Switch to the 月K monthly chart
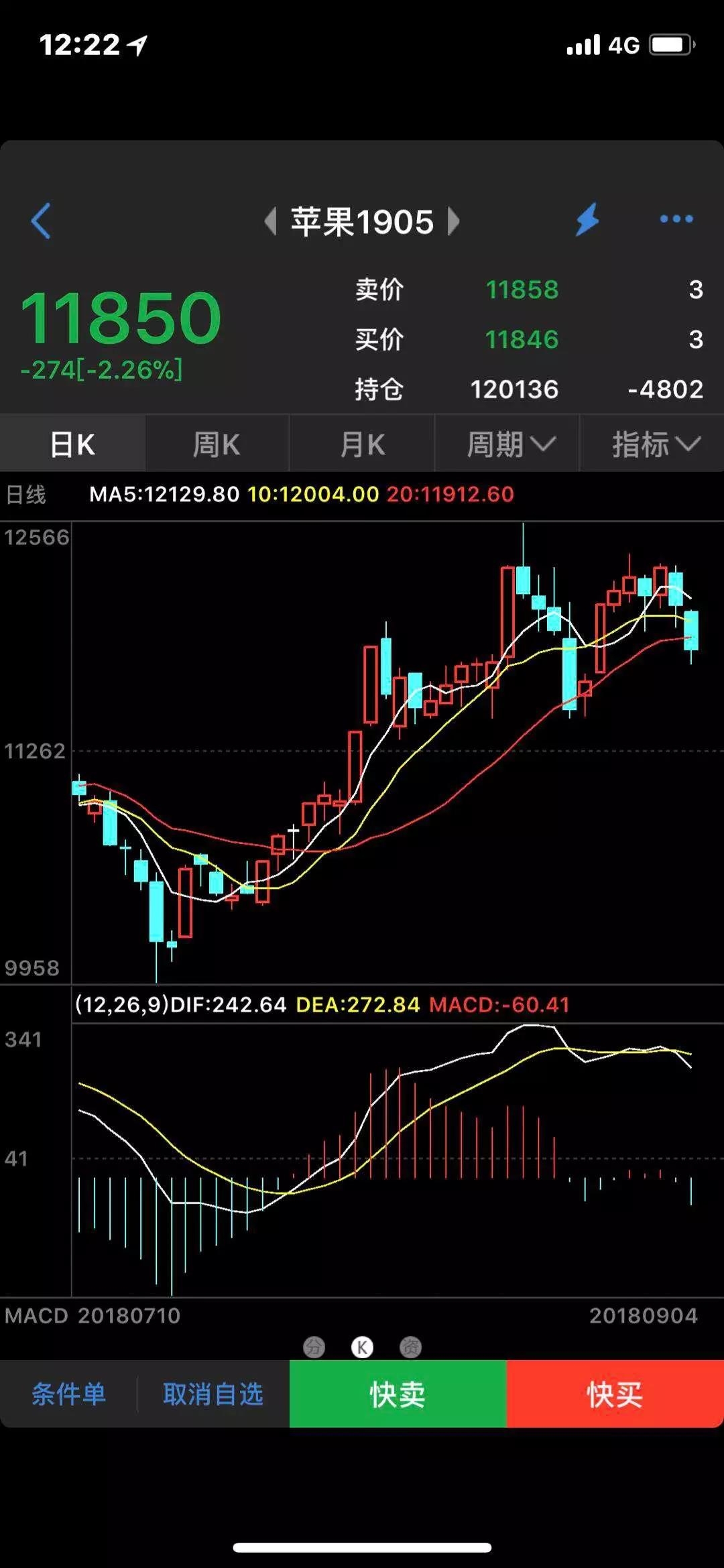 pyautogui.click(x=362, y=444)
